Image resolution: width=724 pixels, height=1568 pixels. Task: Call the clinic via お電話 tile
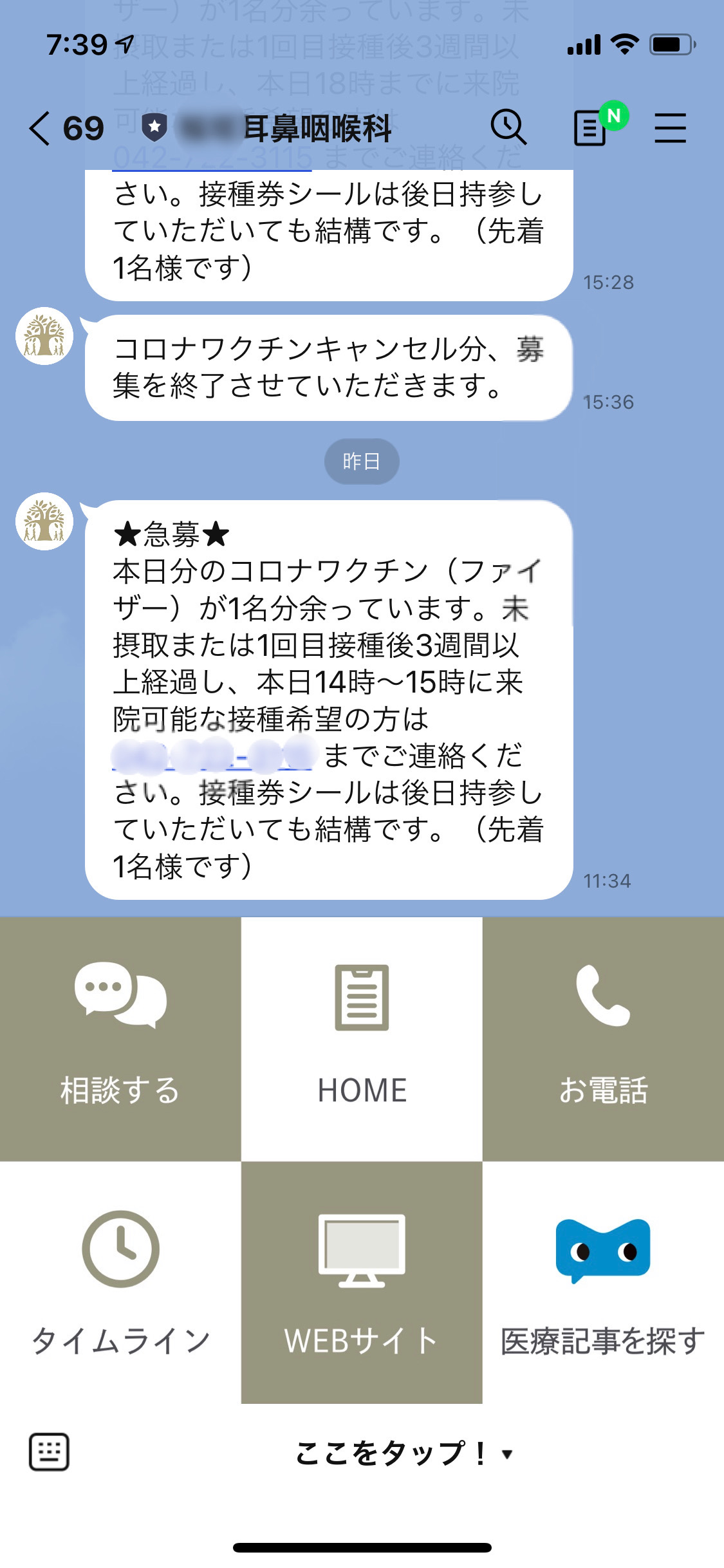pyautogui.click(x=603, y=1039)
